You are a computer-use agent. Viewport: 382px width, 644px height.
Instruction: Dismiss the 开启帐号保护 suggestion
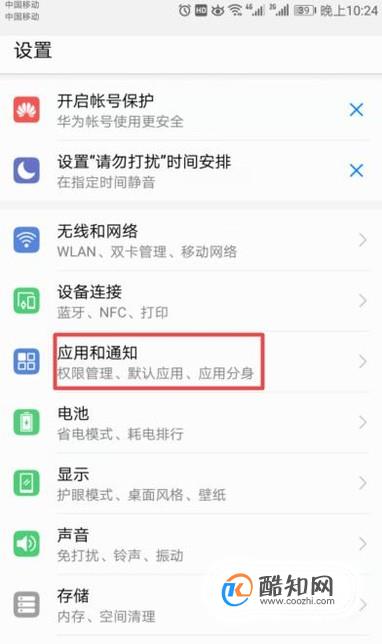[x=356, y=110]
